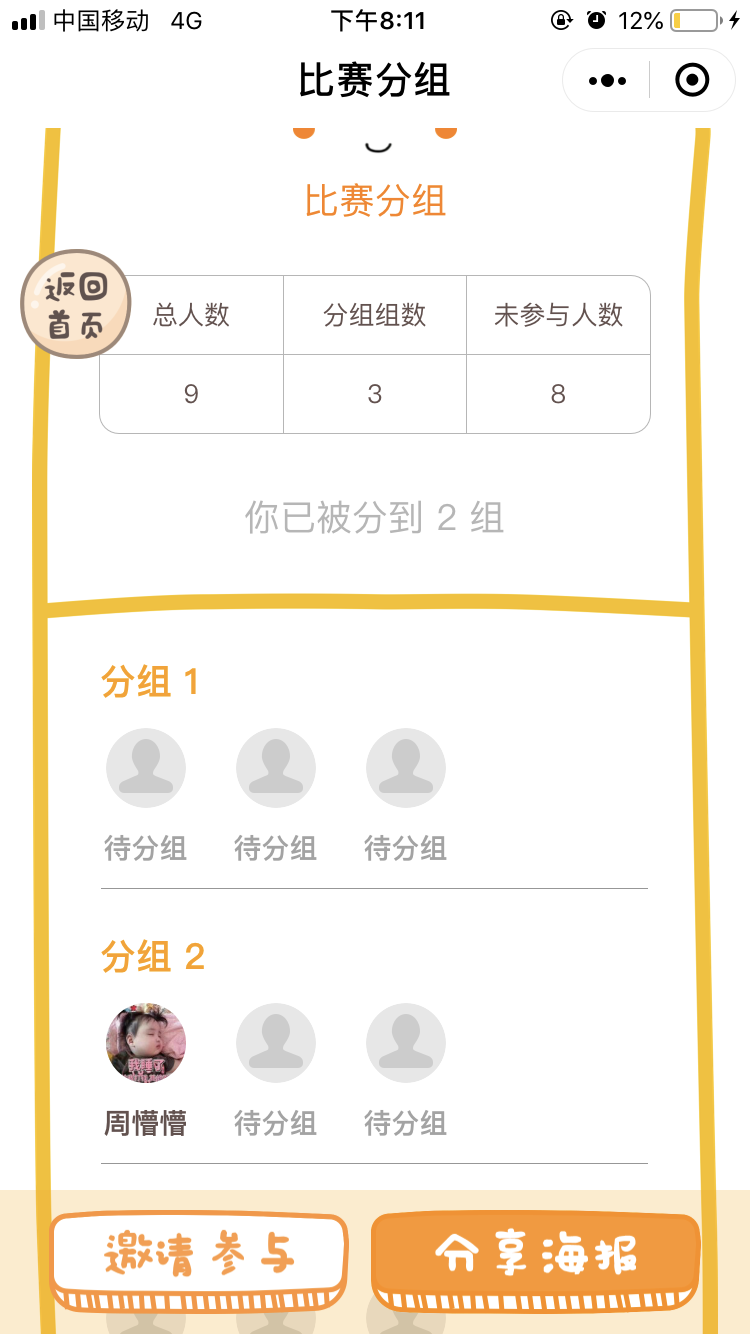The image size is (750, 1334).
Task: Open the mini program three-dot menu
Action: tap(607, 80)
